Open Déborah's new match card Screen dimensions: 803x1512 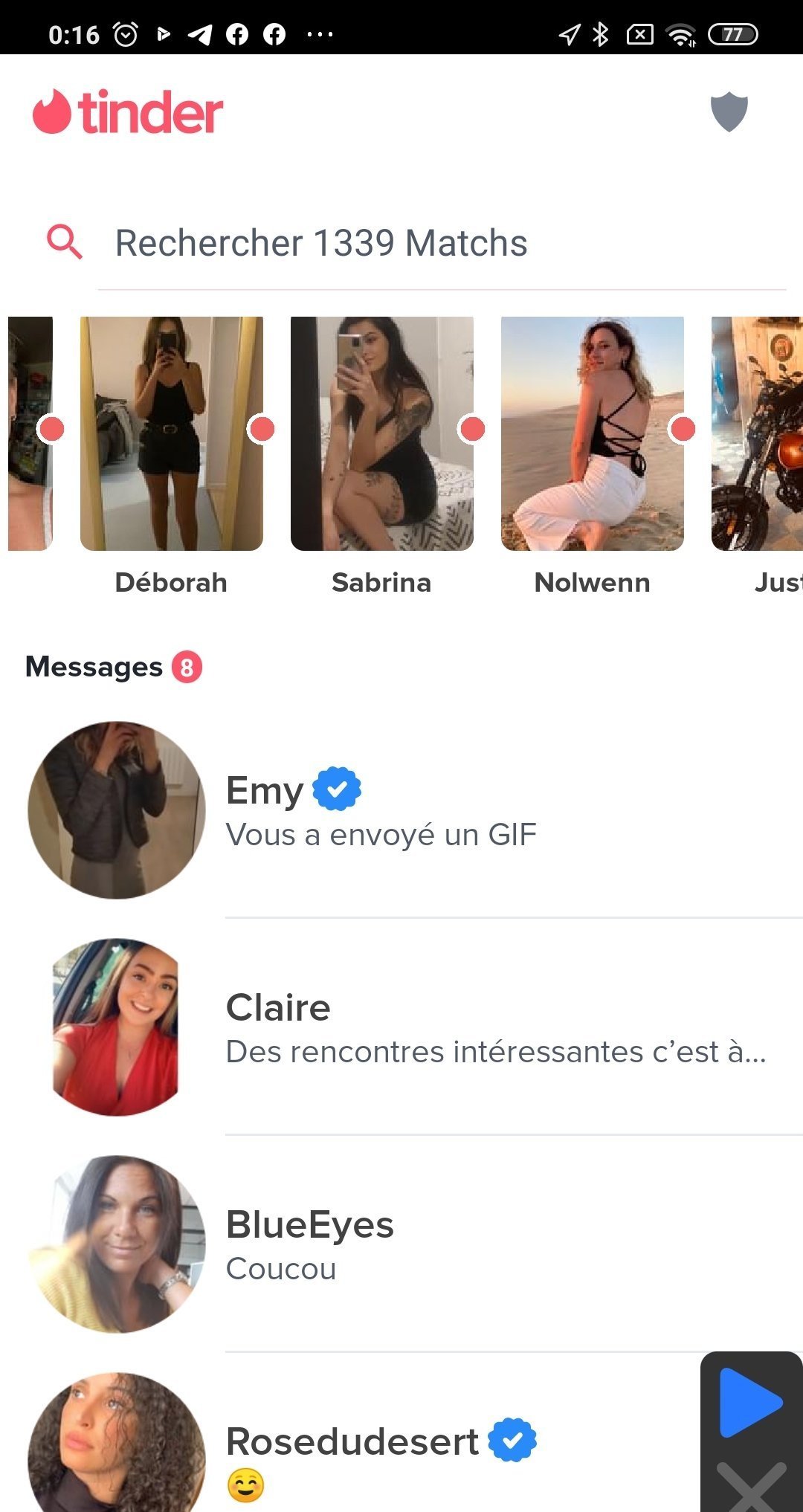[x=172, y=434]
